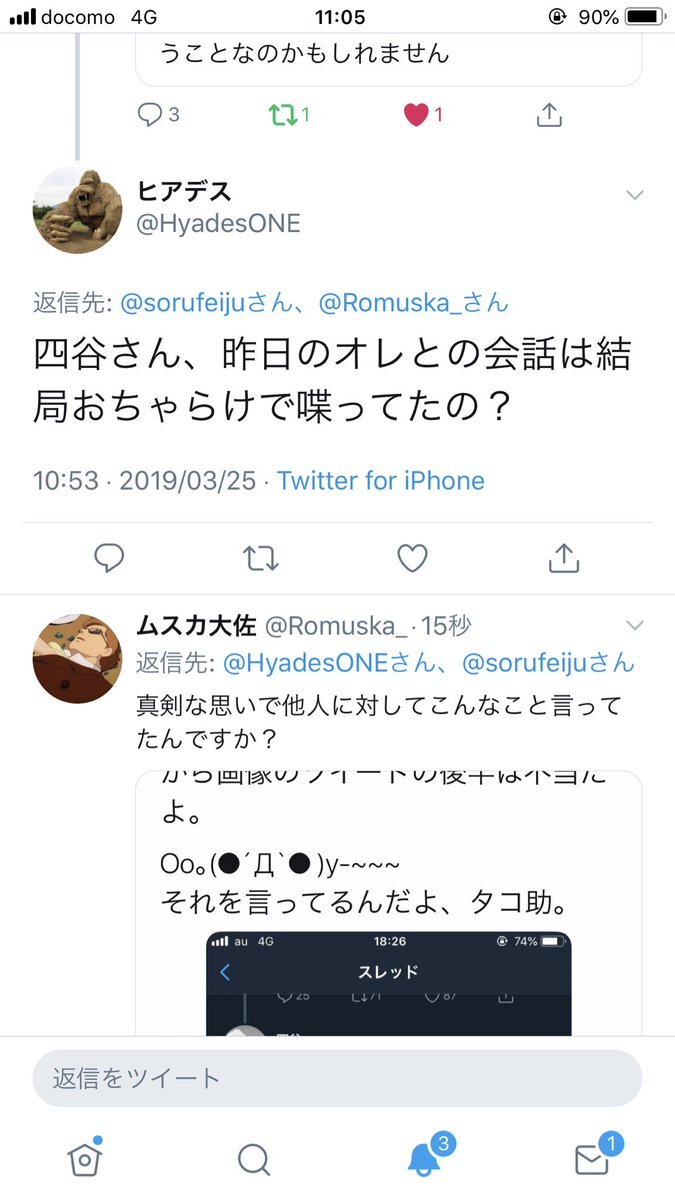Open the Messages tab
The height and width of the screenshot is (1200, 675).
coord(592,1158)
